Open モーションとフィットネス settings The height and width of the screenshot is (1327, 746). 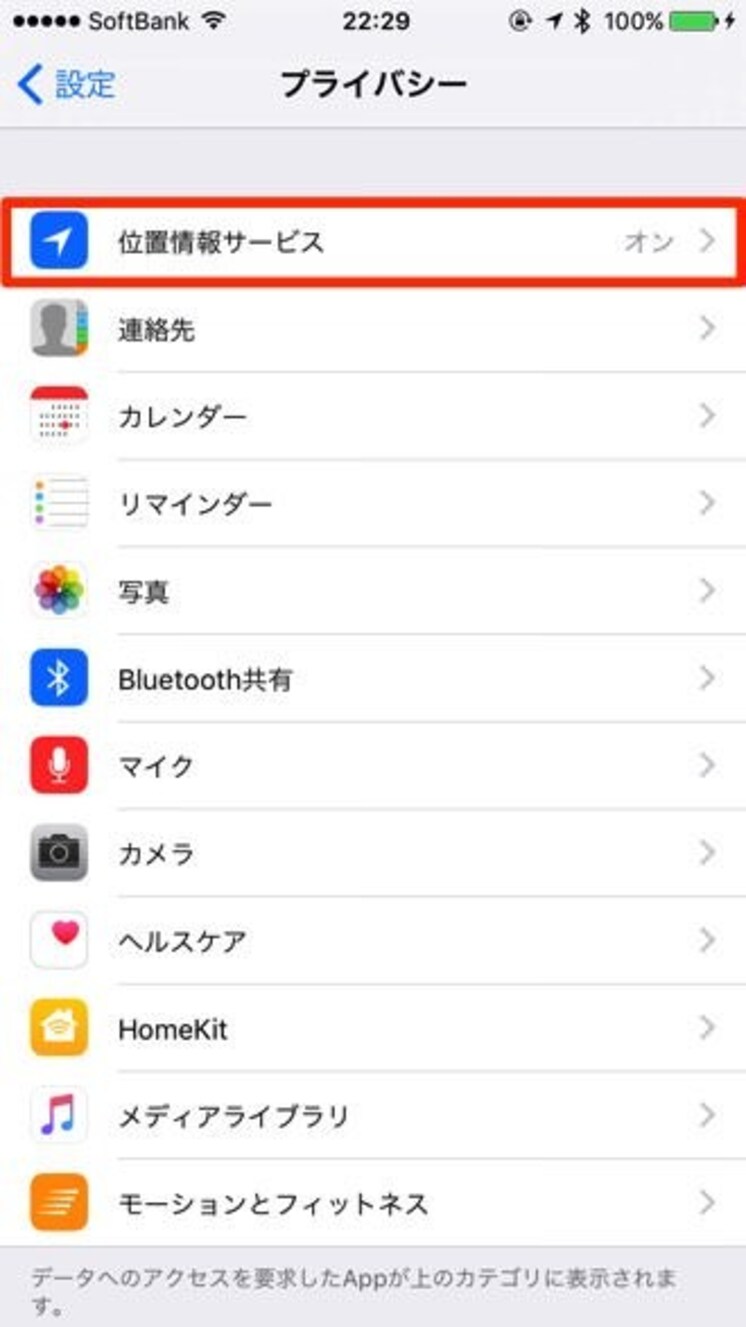click(373, 1202)
